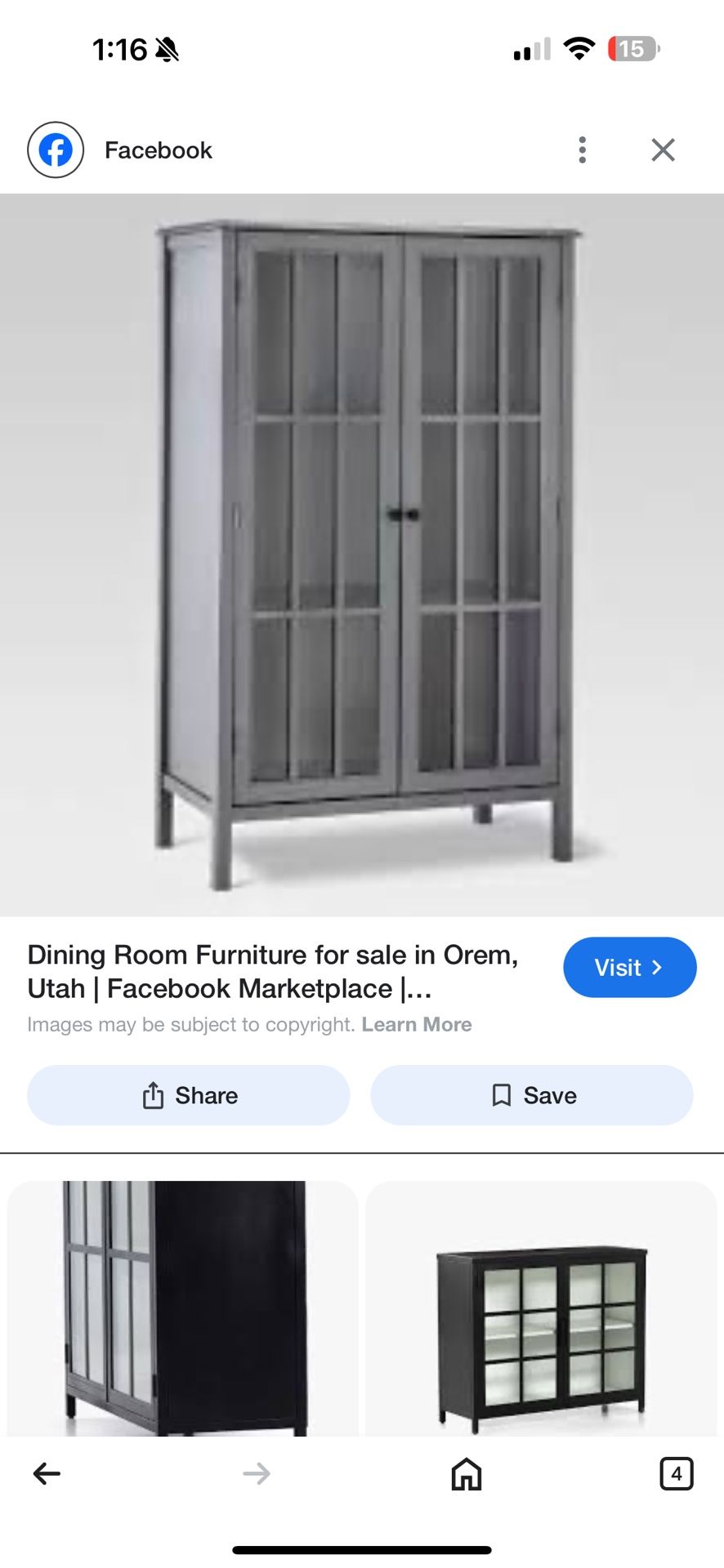This screenshot has width=724, height=1568.
Task: Go to the home page
Action: point(467,1473)
